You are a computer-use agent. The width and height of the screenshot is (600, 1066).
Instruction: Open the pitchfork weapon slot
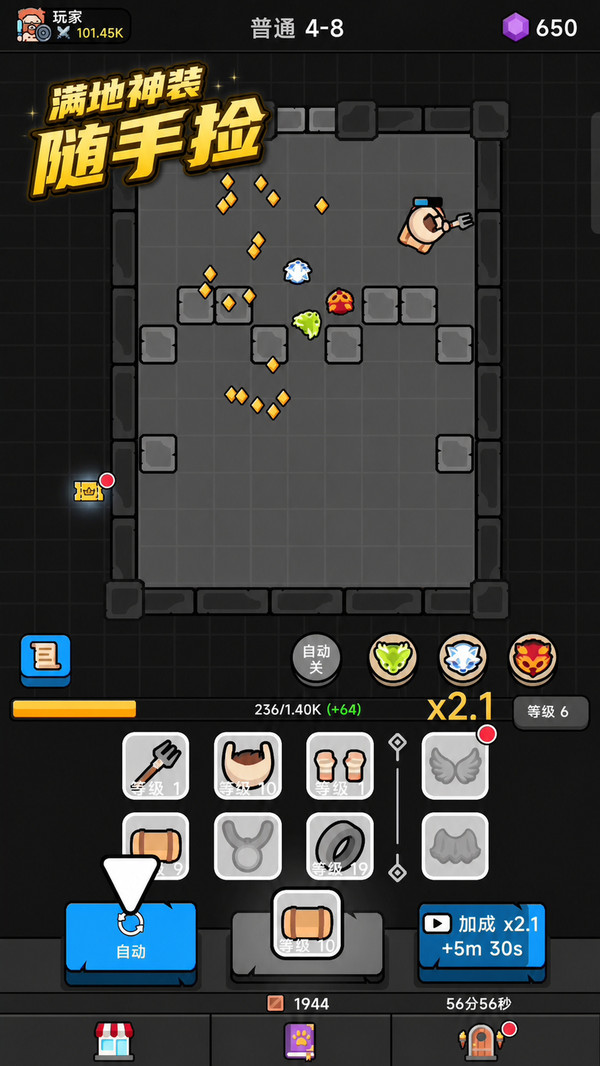[x=156, y=766]
